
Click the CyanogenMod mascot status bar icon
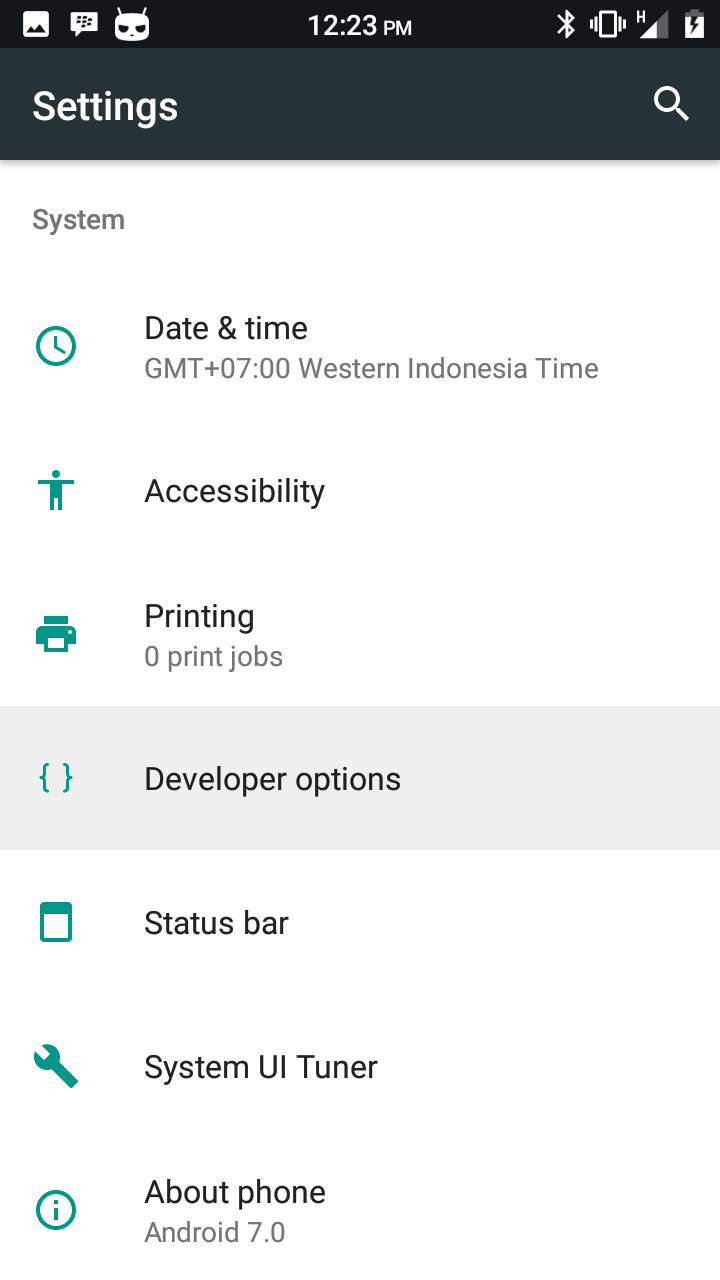coord(130,25)
